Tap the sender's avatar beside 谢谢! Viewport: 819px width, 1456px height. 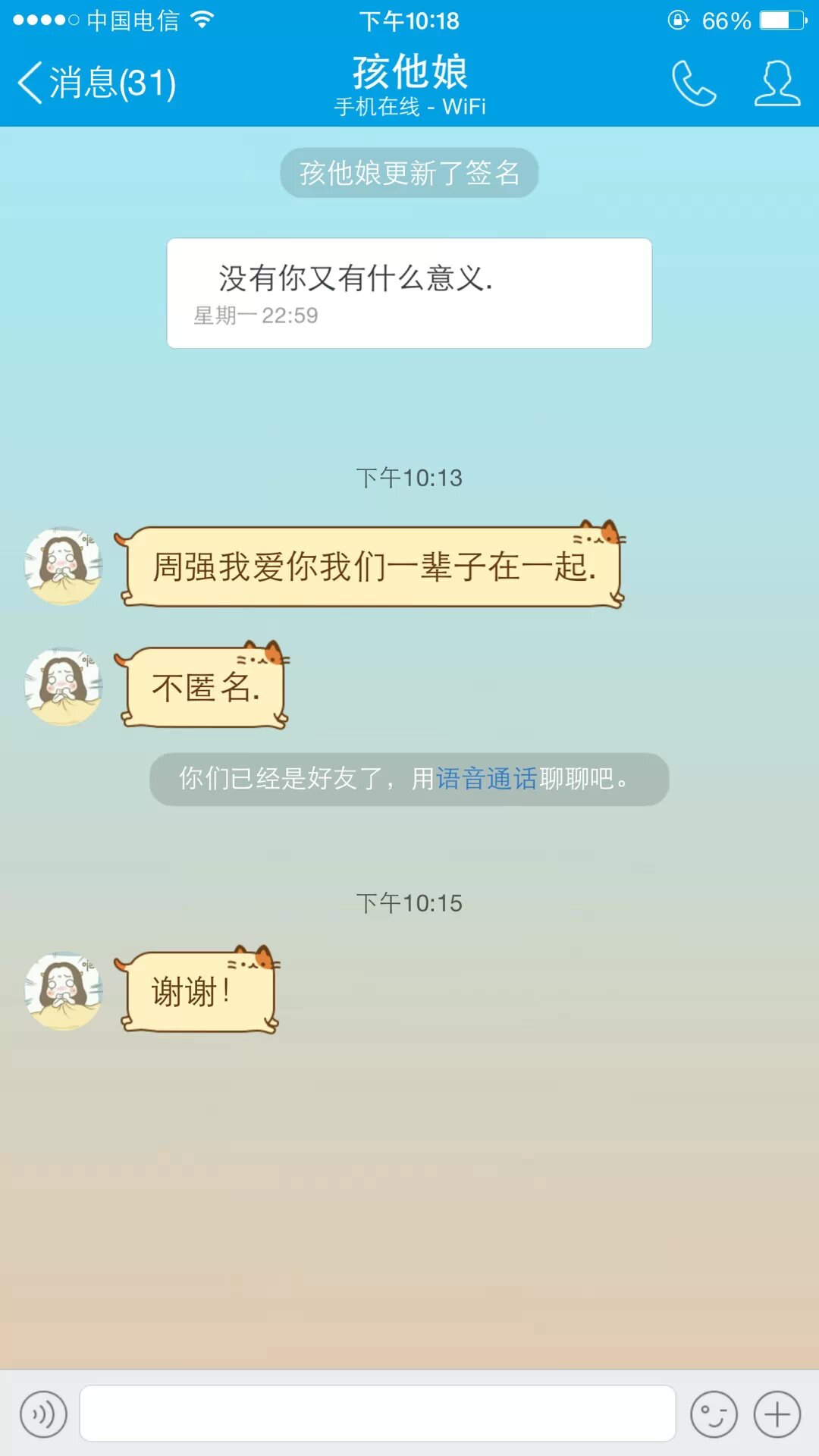tap(64, 990)
